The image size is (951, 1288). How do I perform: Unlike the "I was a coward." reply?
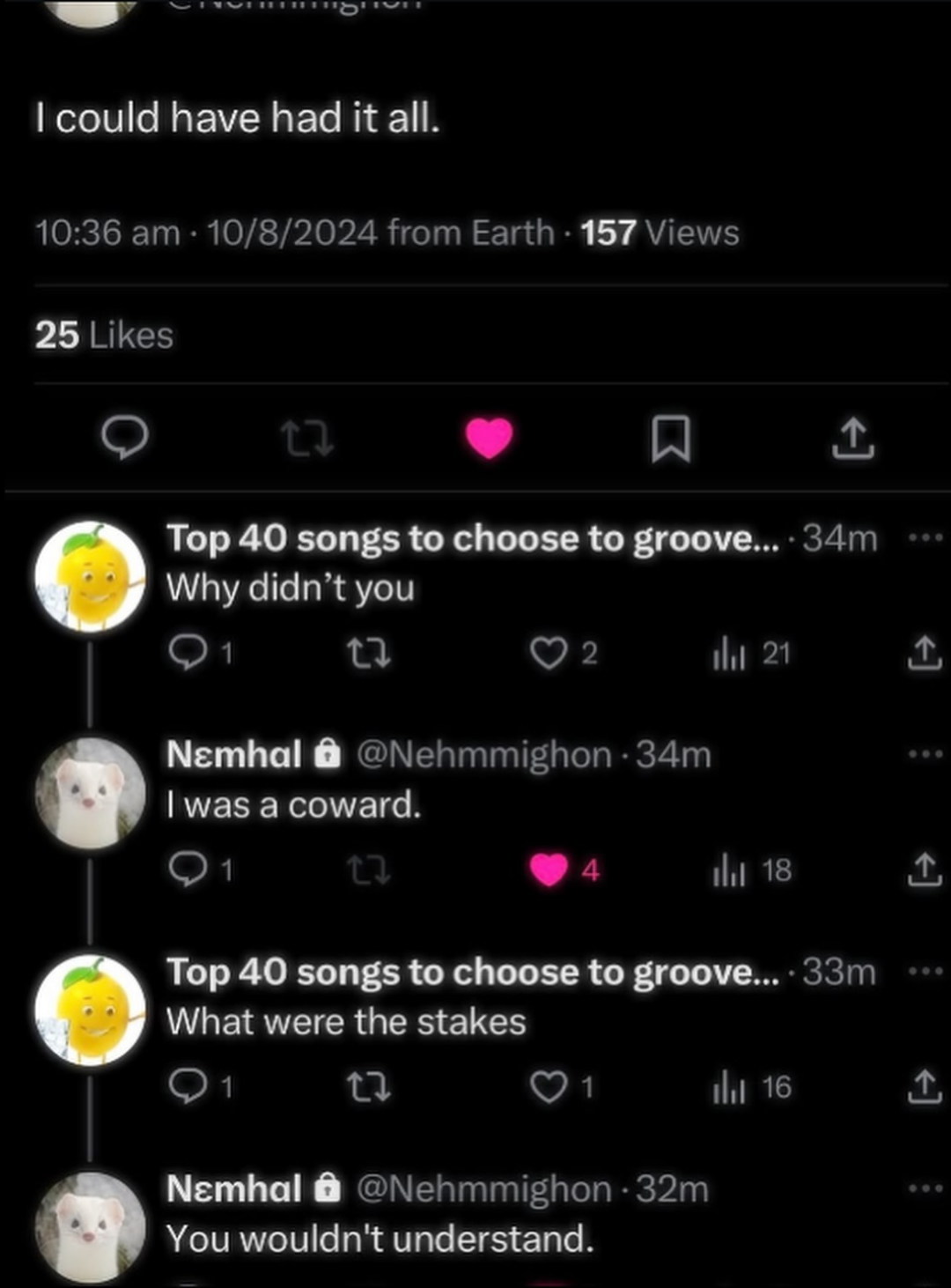coord(549,870)
